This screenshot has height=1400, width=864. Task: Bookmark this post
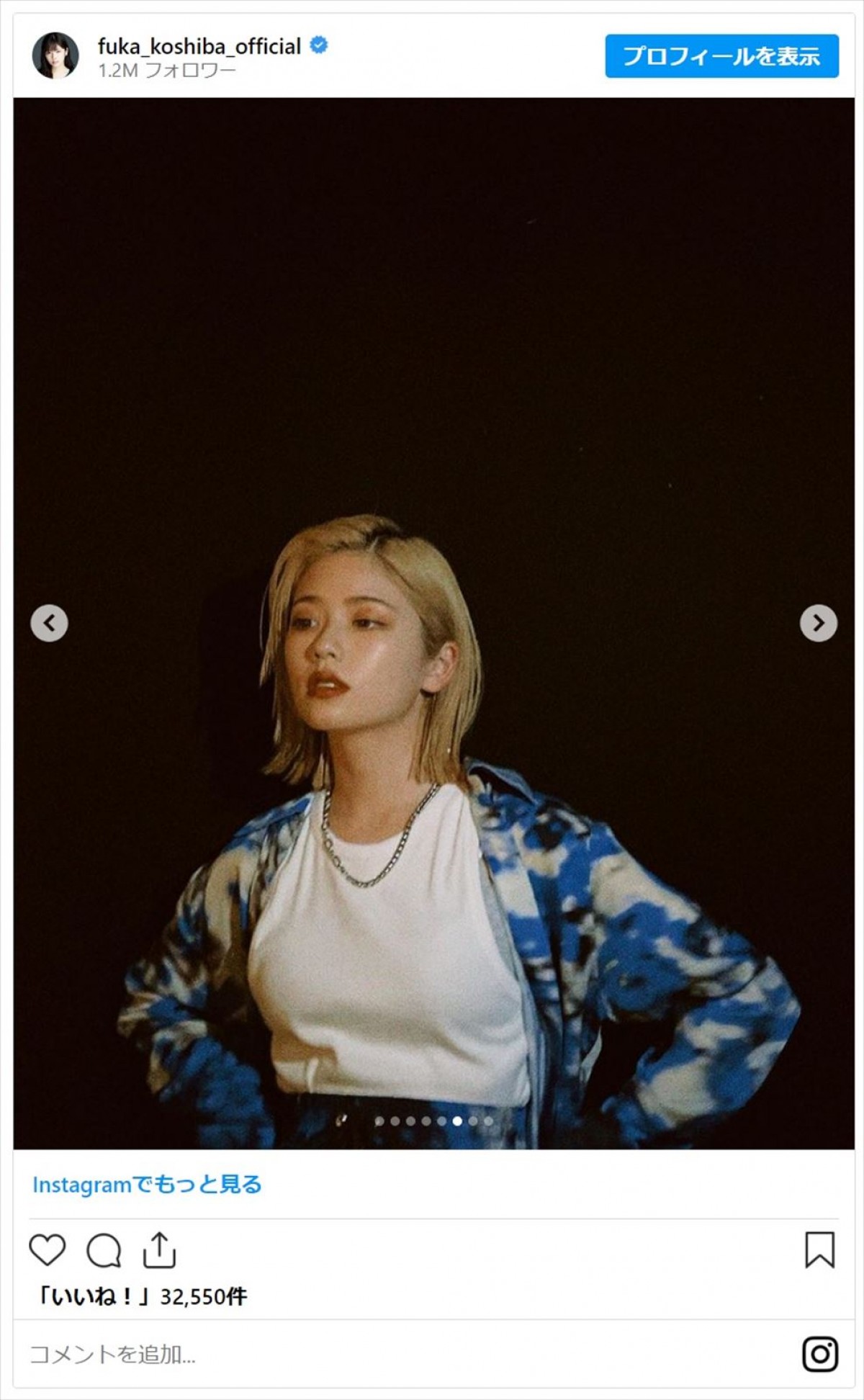[x=819, y=1249]
